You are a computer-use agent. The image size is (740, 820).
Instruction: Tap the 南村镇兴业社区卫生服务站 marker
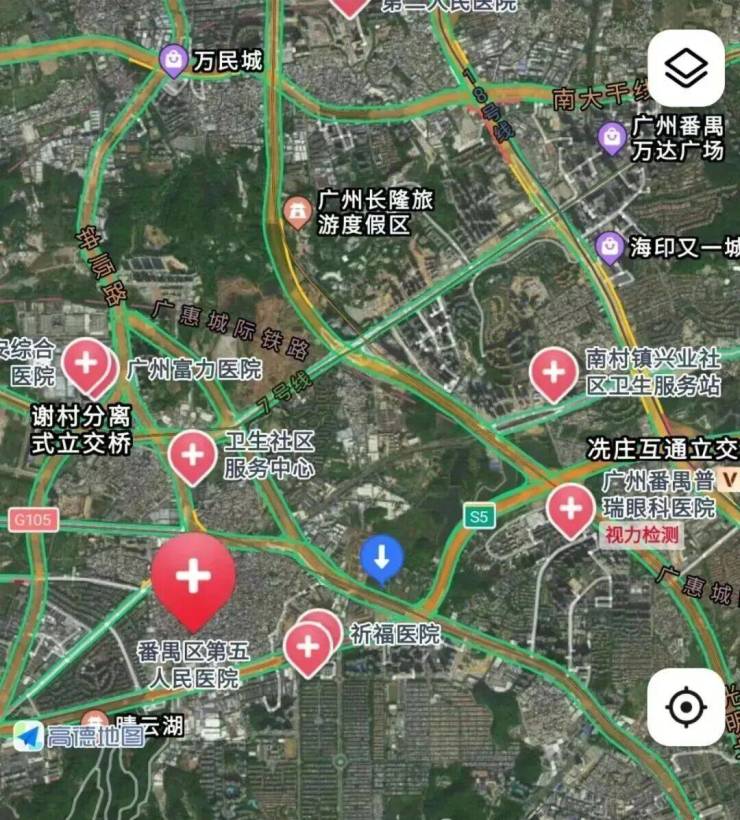point(553,372)
